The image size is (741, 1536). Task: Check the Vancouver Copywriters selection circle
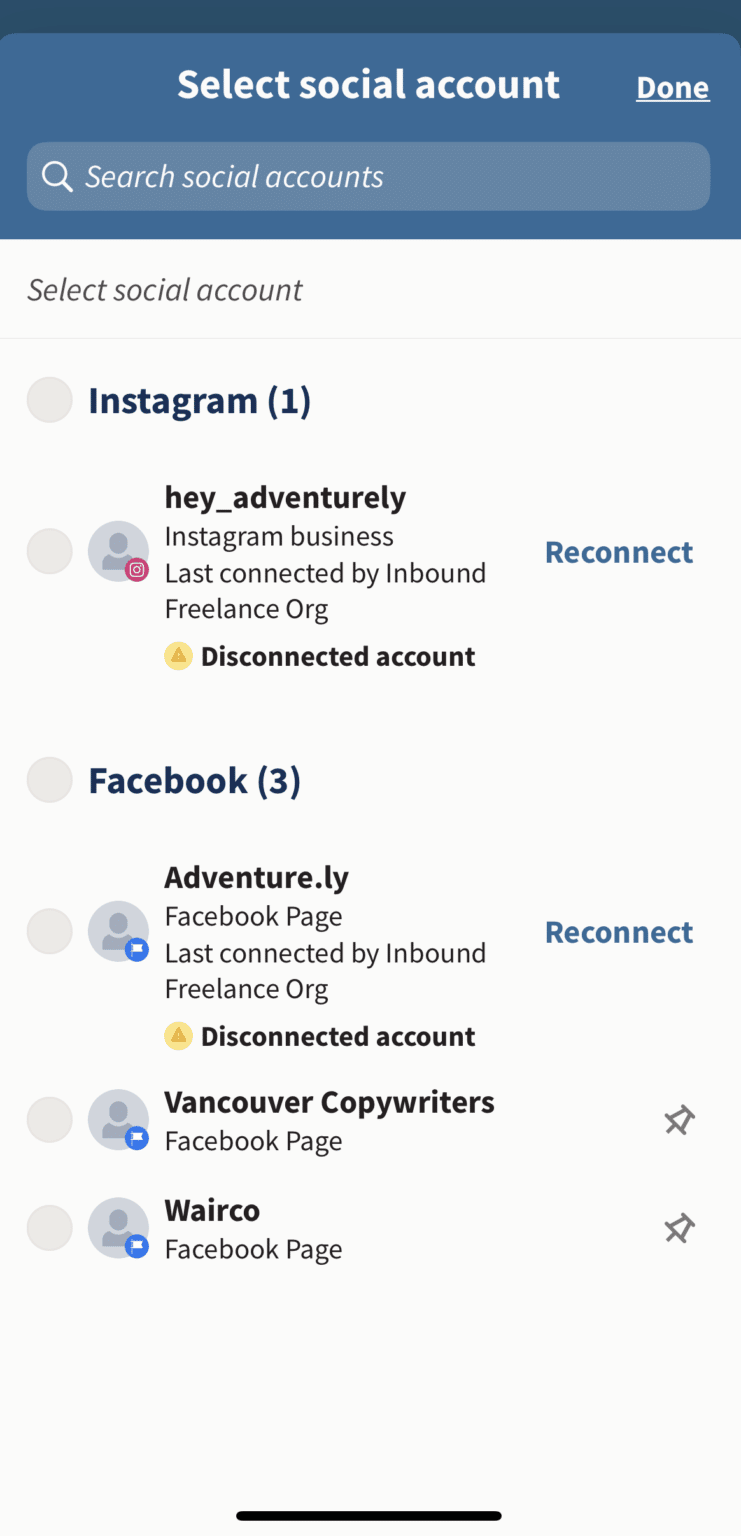[49, 1120]
